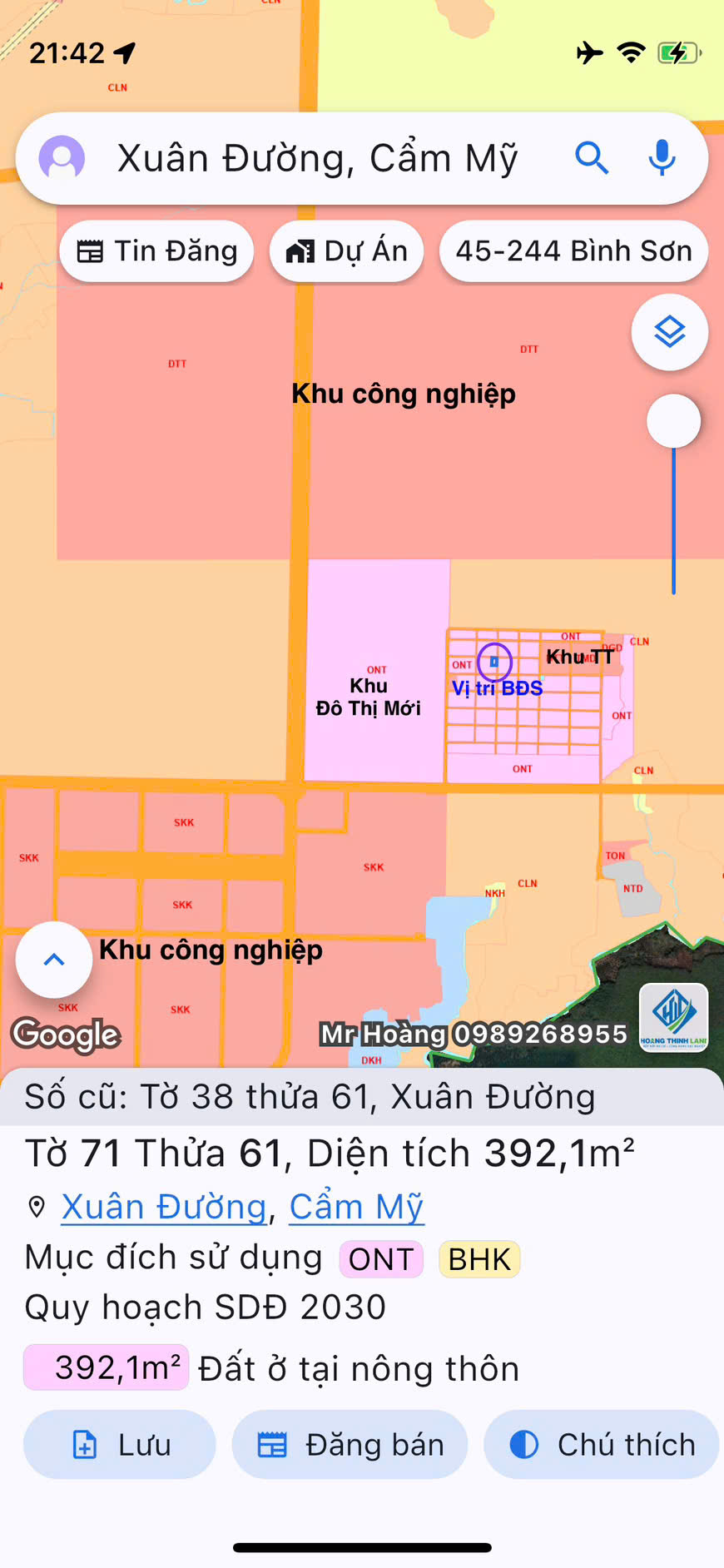The width and height of the screenshot is (724, 1568).
Task: Select the Dự Án chip
Action: pyautogui.click(x=346, y=251)
